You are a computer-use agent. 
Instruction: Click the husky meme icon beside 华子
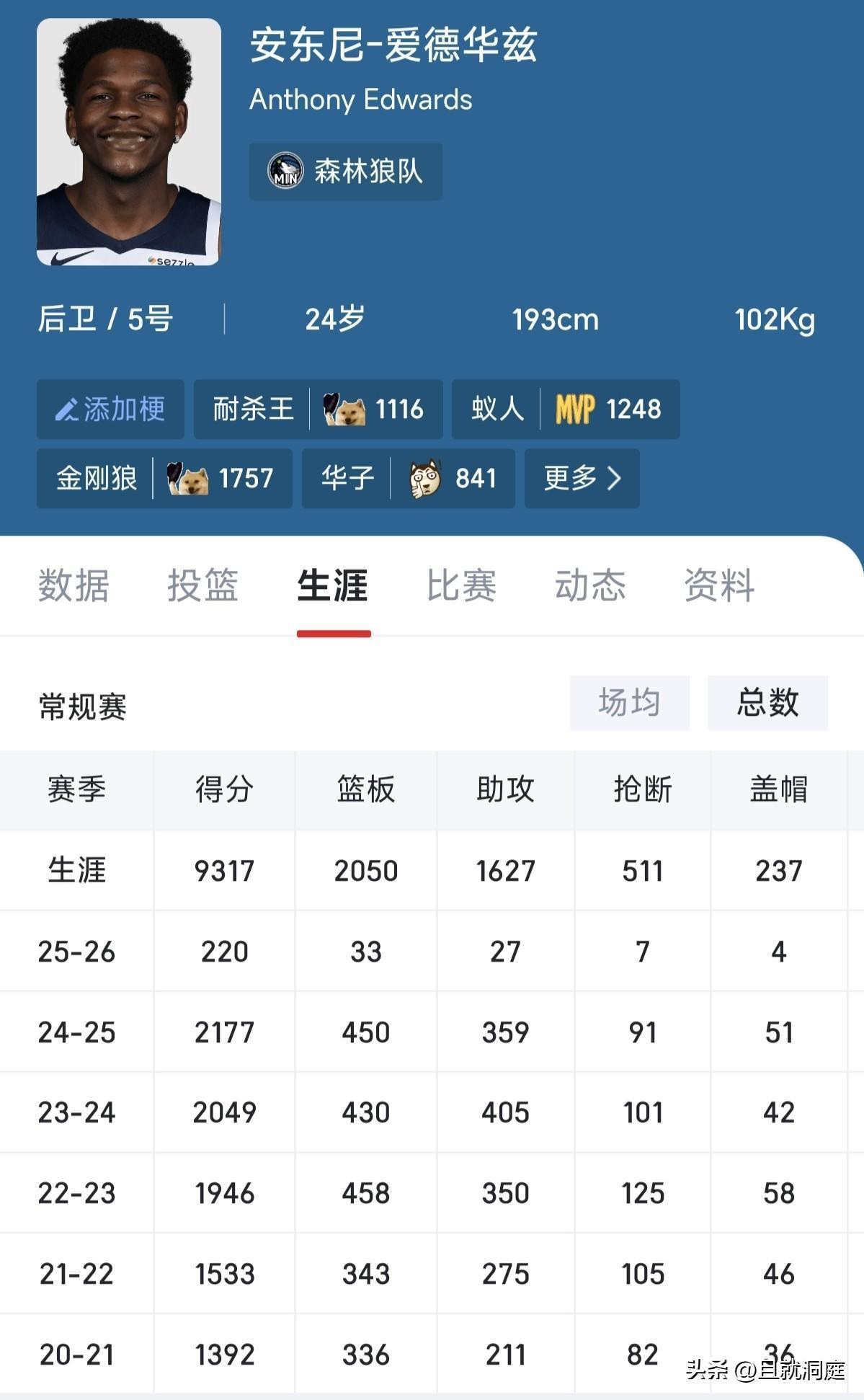[x=427, y=478]
